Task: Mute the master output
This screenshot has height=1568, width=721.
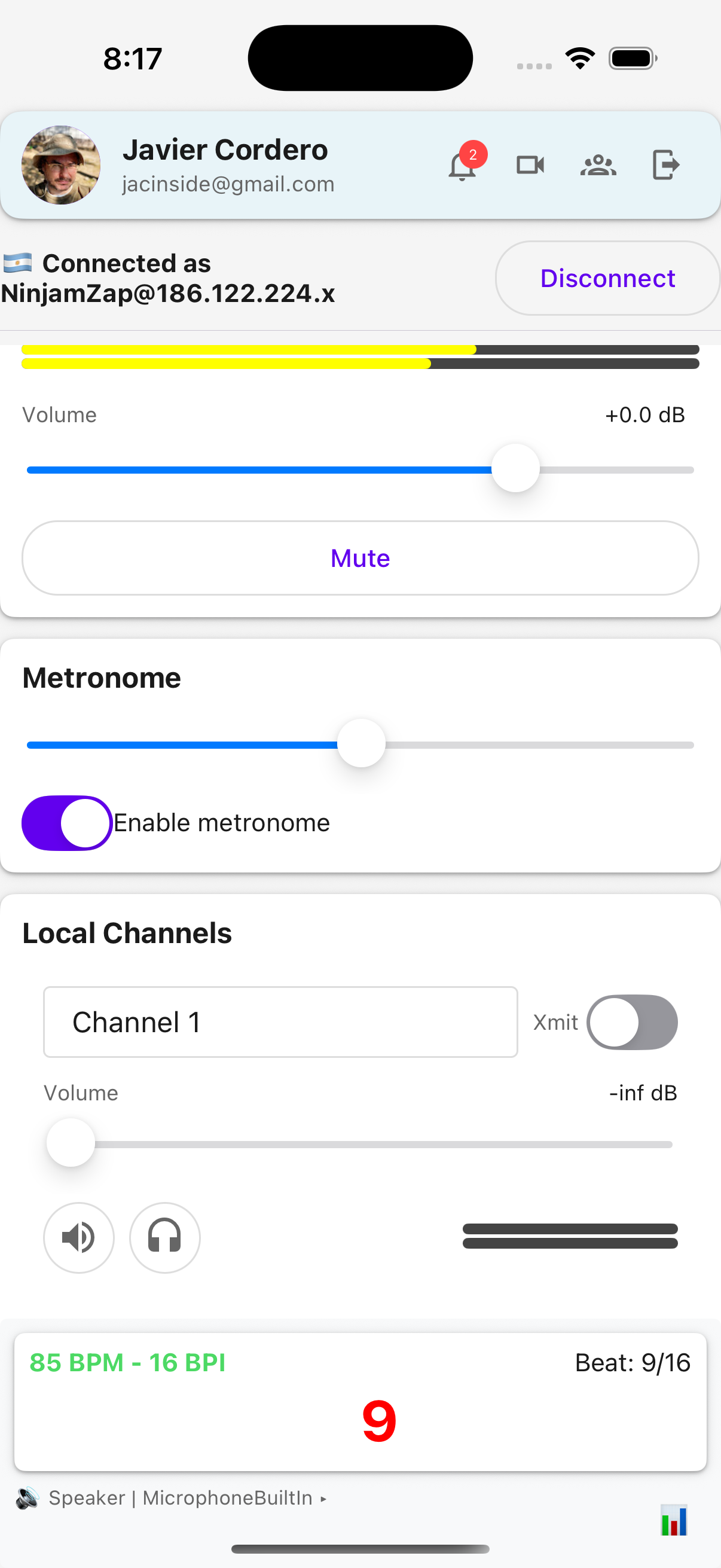Action: point(360,557)
